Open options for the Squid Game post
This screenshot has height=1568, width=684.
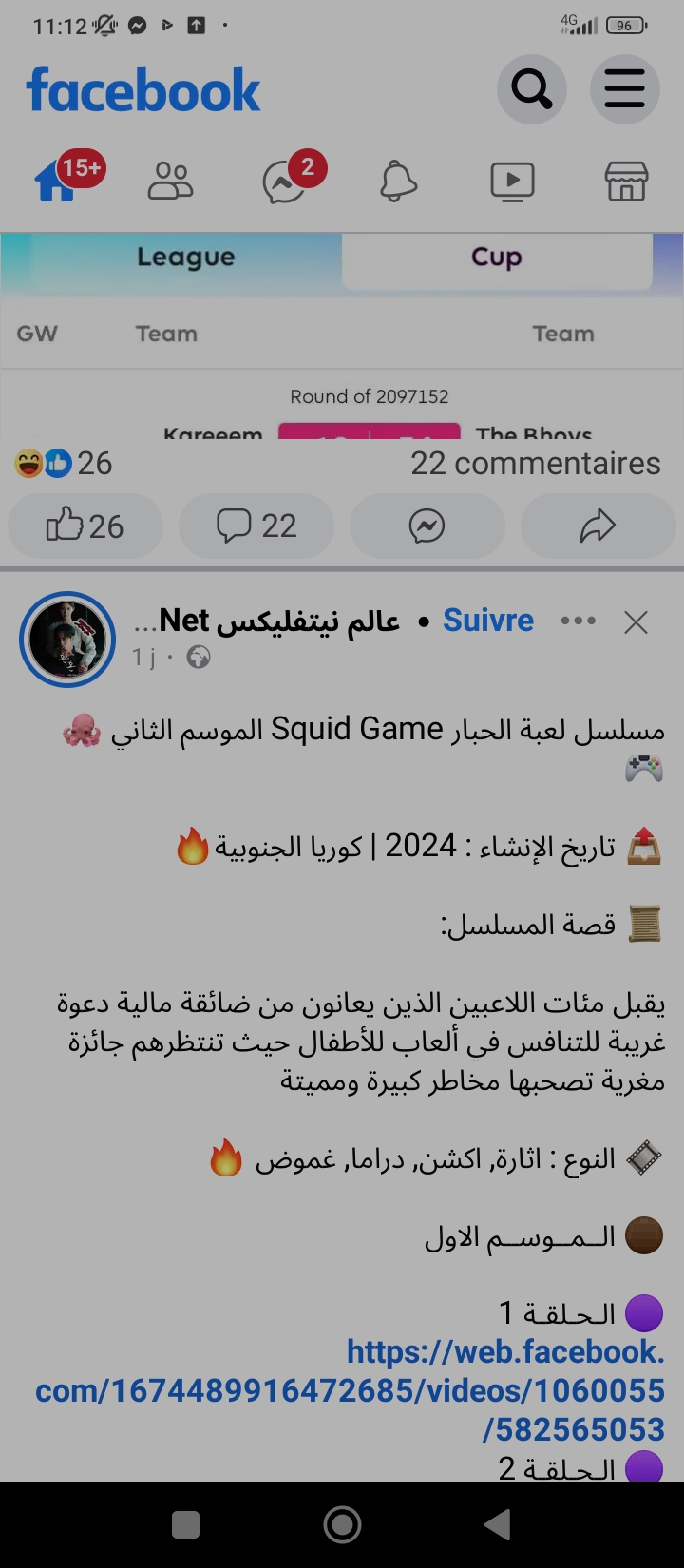(x=578, y=621)
